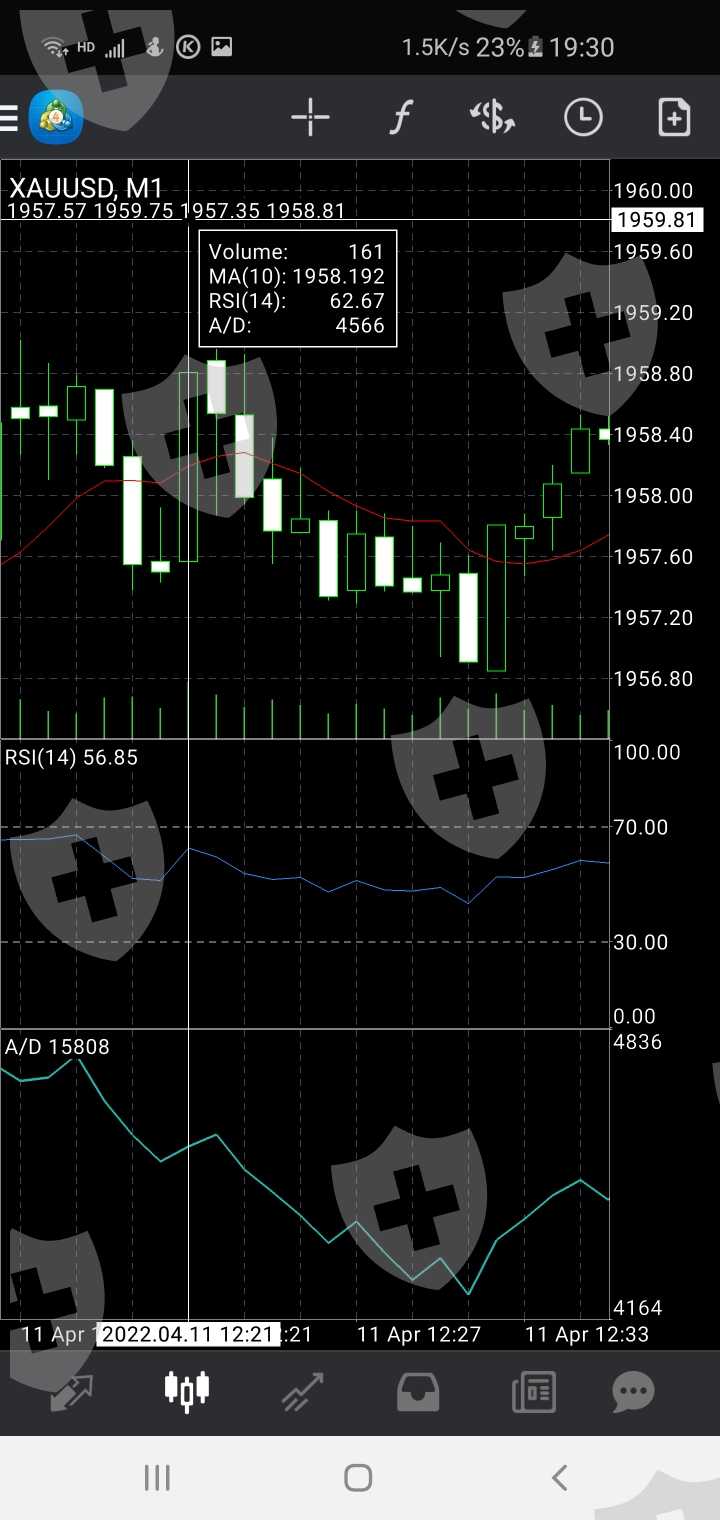This screenshot has width=720, height=1520.
Task: Toggle the crosshair cursor tool
Action: (310, 118)
